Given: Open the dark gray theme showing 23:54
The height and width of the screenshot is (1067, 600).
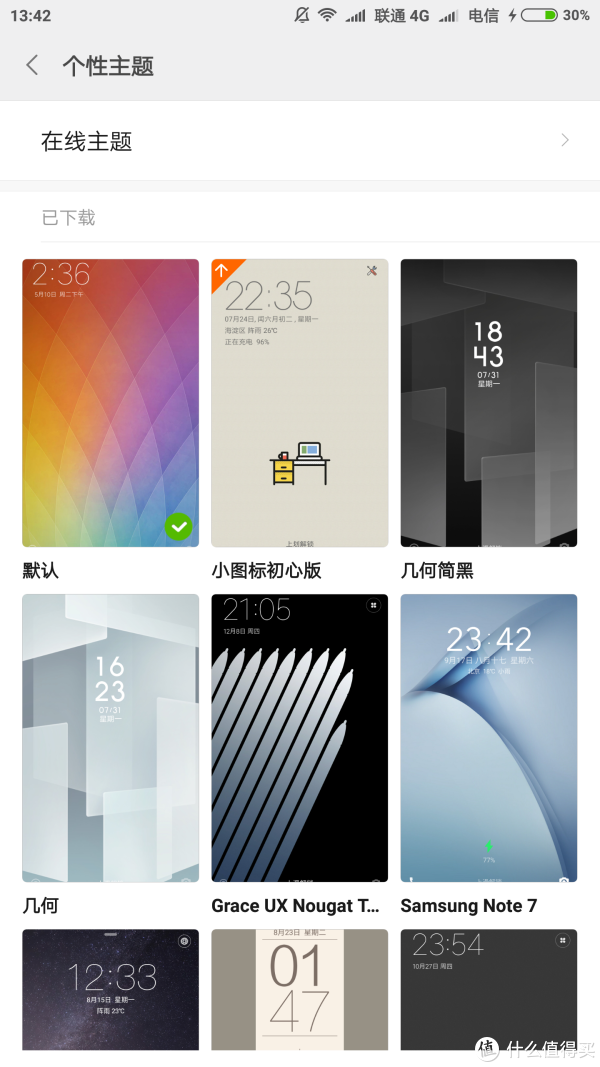Looking at the screenshot, I should pos(488,988).
